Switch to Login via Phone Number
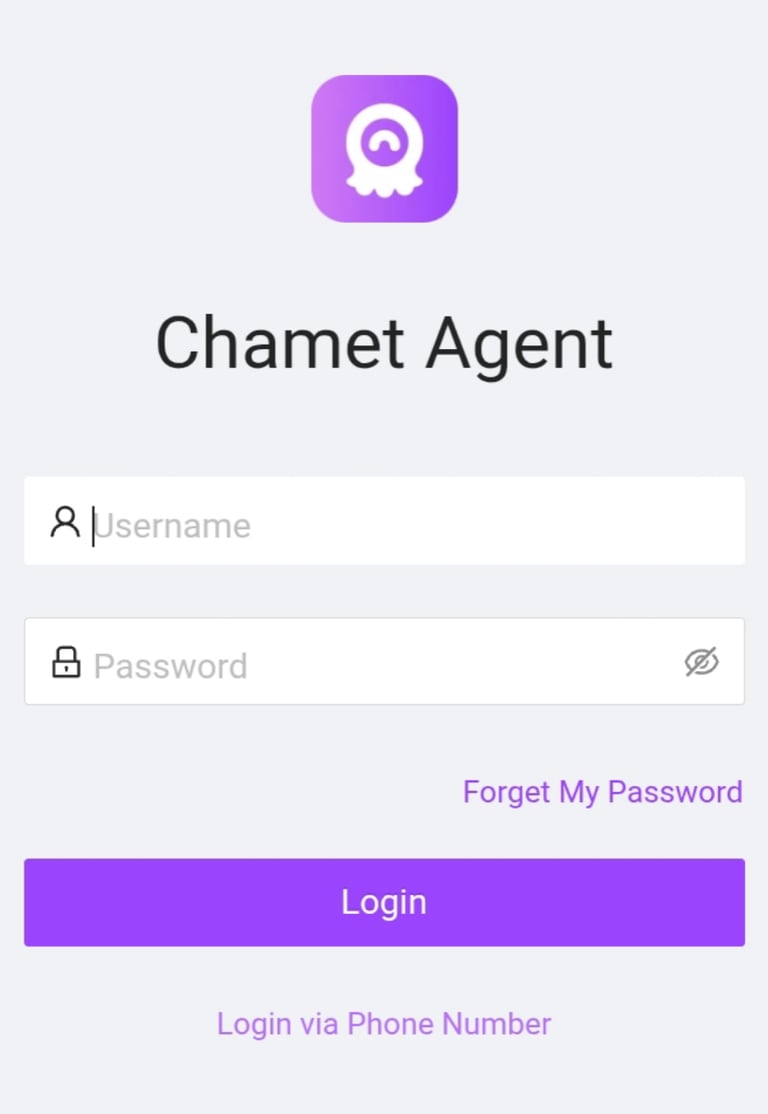The width and height of the screenshot is (768, 1114). pyautogui.click(x=384, y=1024)
